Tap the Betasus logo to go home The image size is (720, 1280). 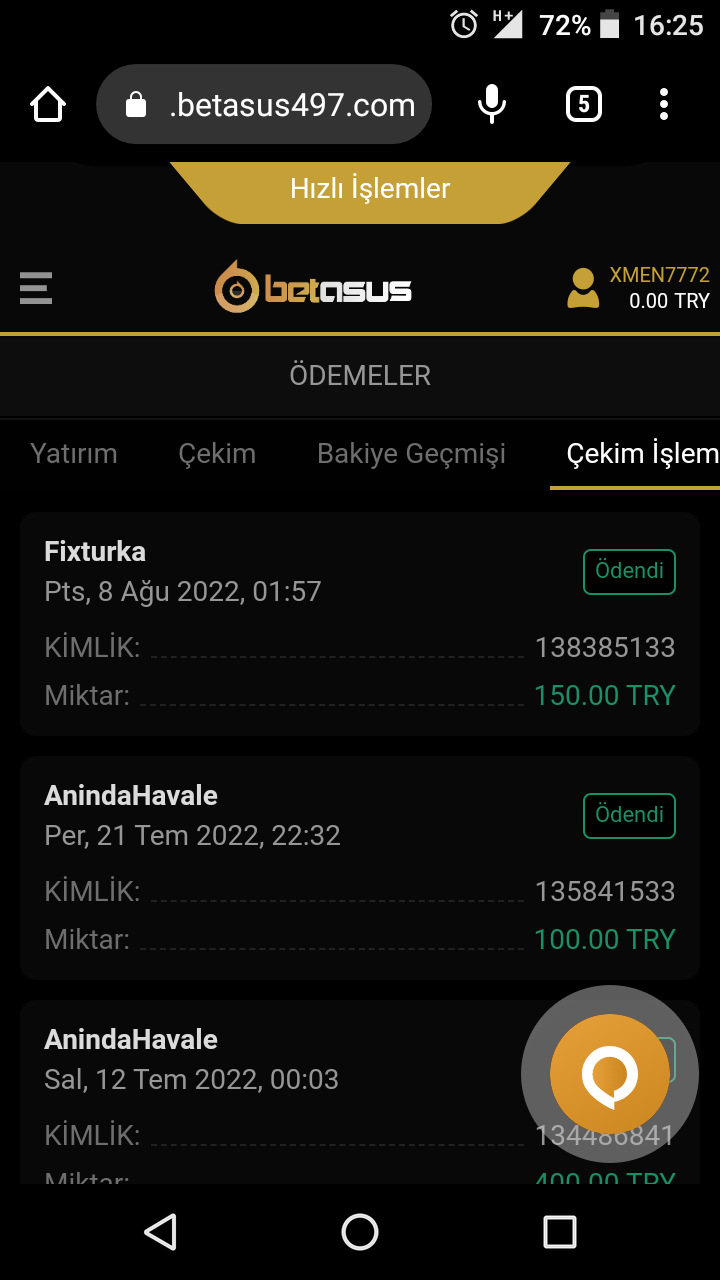[313, 288]
